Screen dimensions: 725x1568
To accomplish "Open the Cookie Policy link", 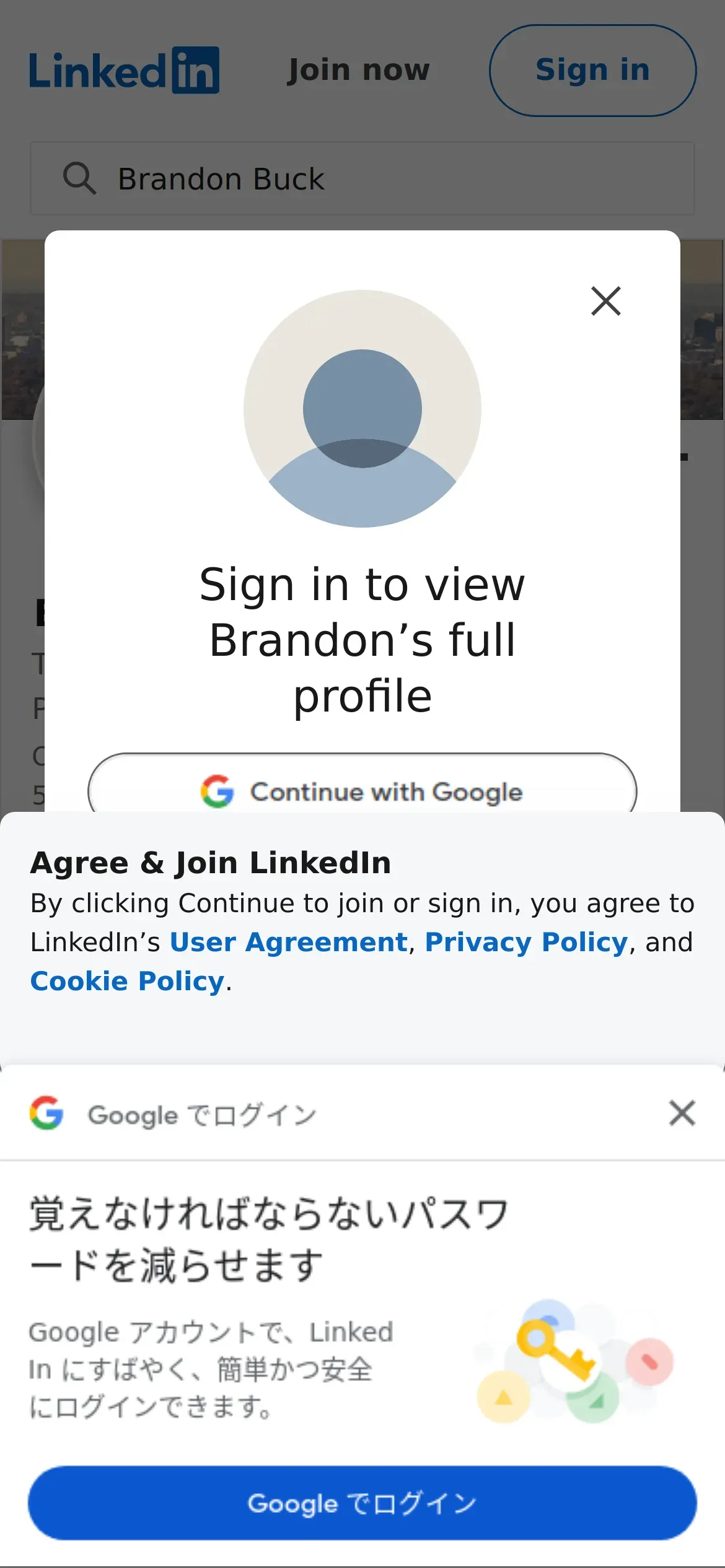I will tap(128, 981).
